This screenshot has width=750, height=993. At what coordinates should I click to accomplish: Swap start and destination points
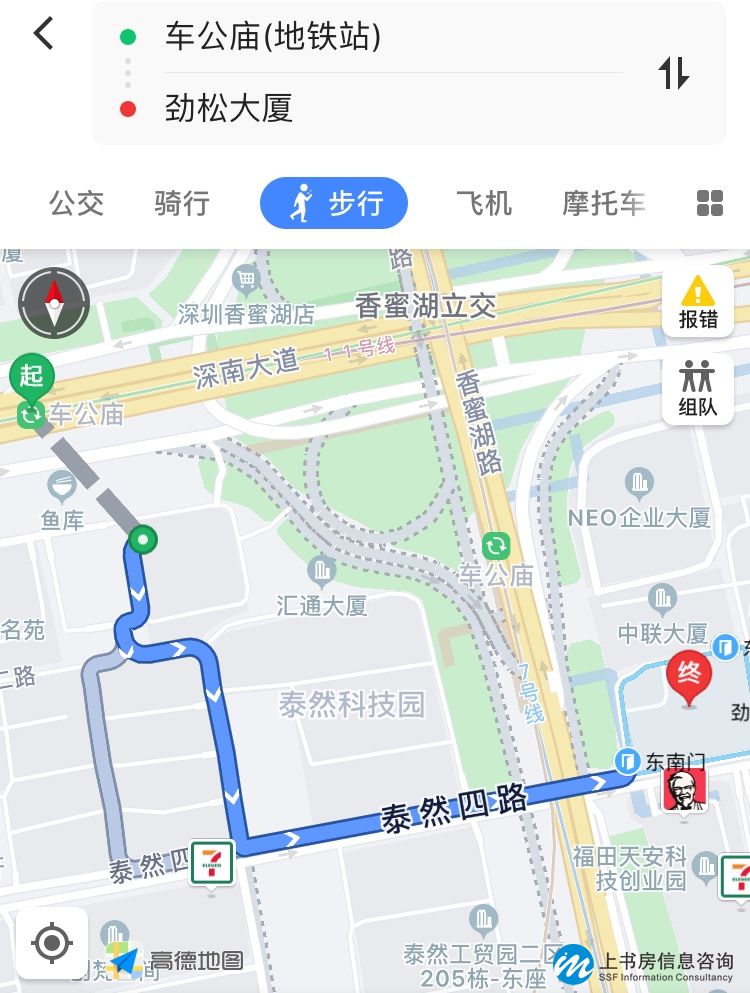(674, 73)
